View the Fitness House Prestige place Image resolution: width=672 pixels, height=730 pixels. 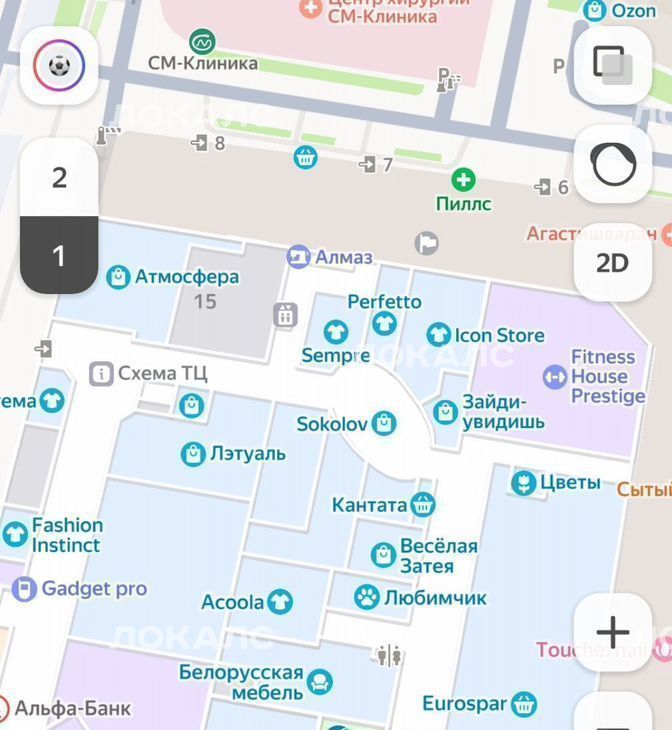point(555,377)
